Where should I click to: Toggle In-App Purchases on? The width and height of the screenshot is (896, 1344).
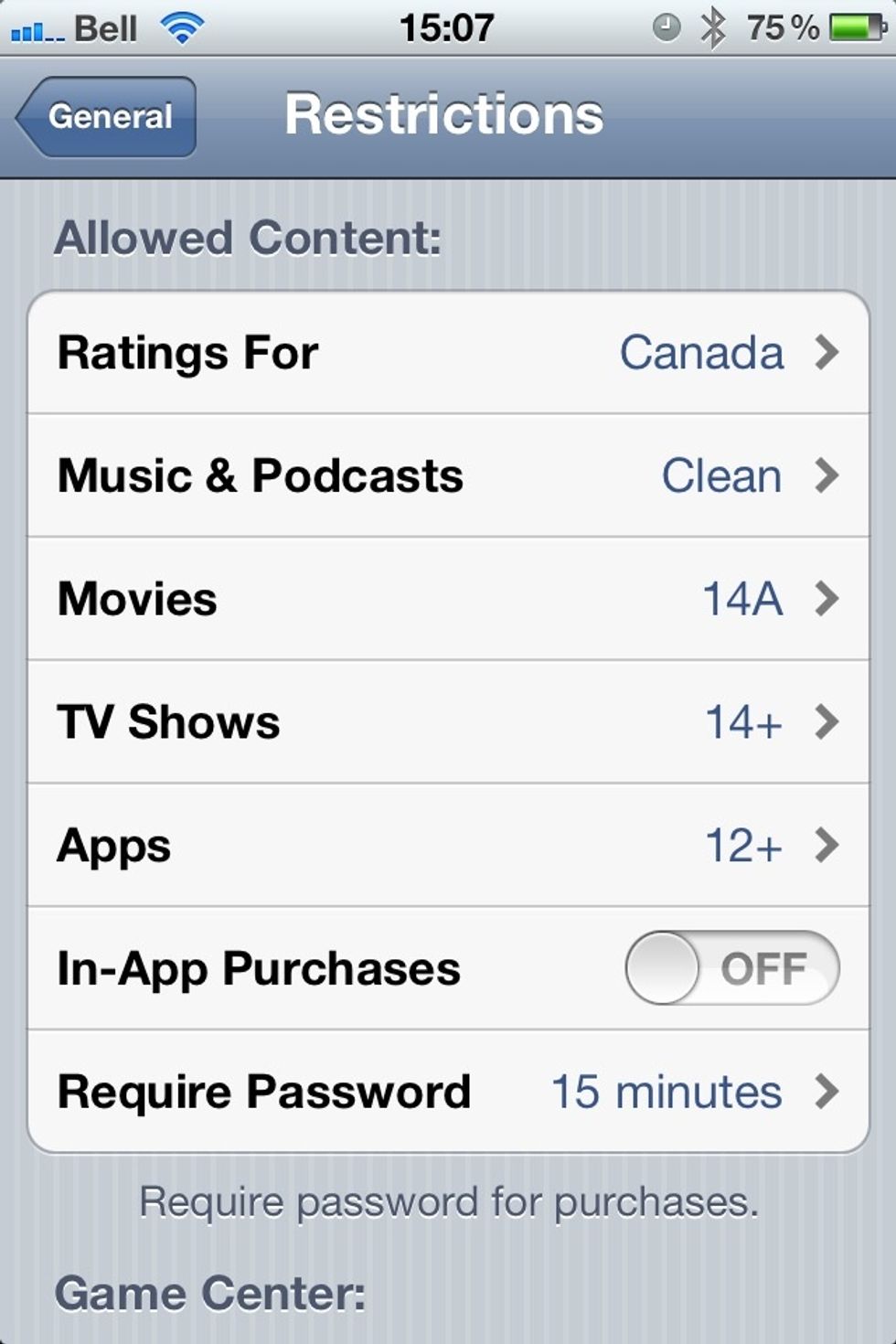[x=731, y=968]
